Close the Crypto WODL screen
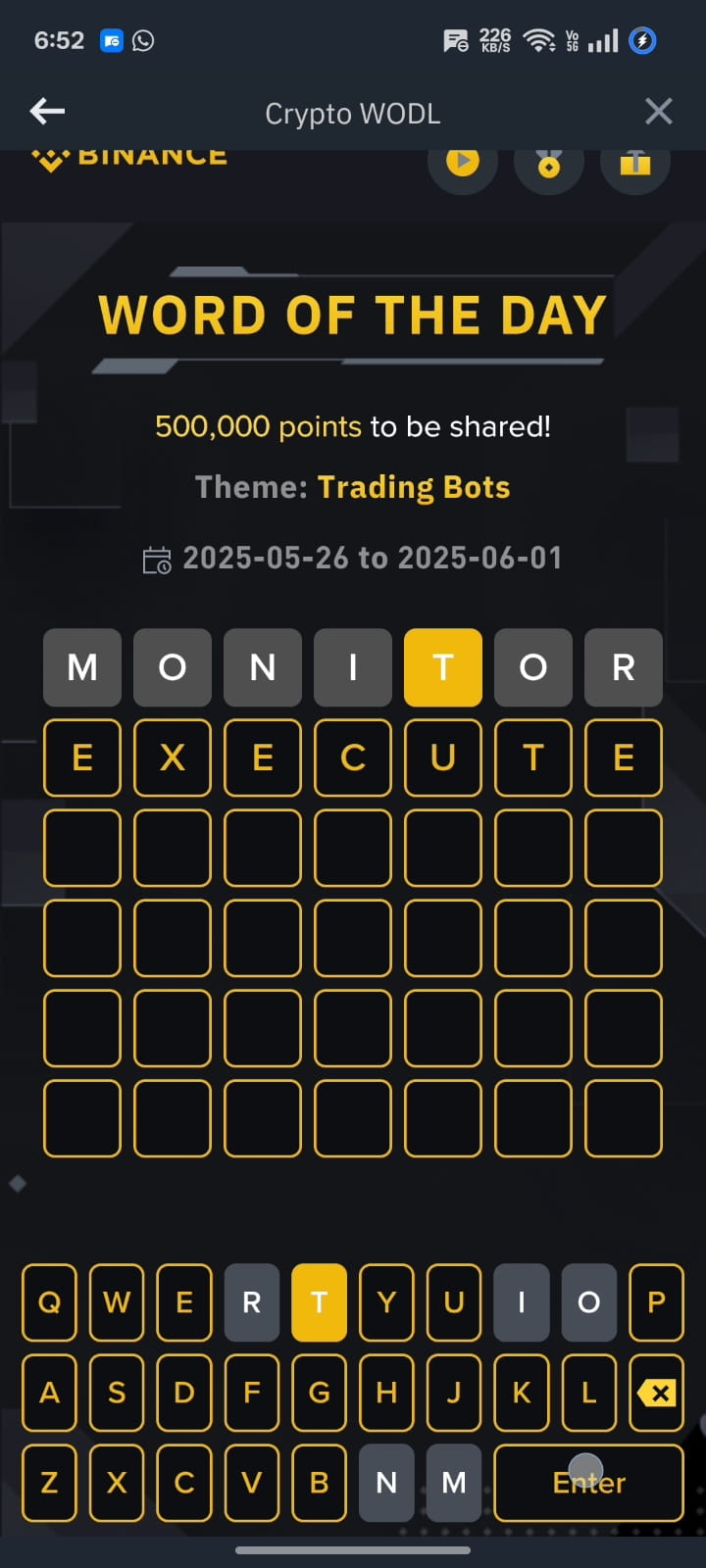Screen dimensions: 706x1568 pos(658,111)
